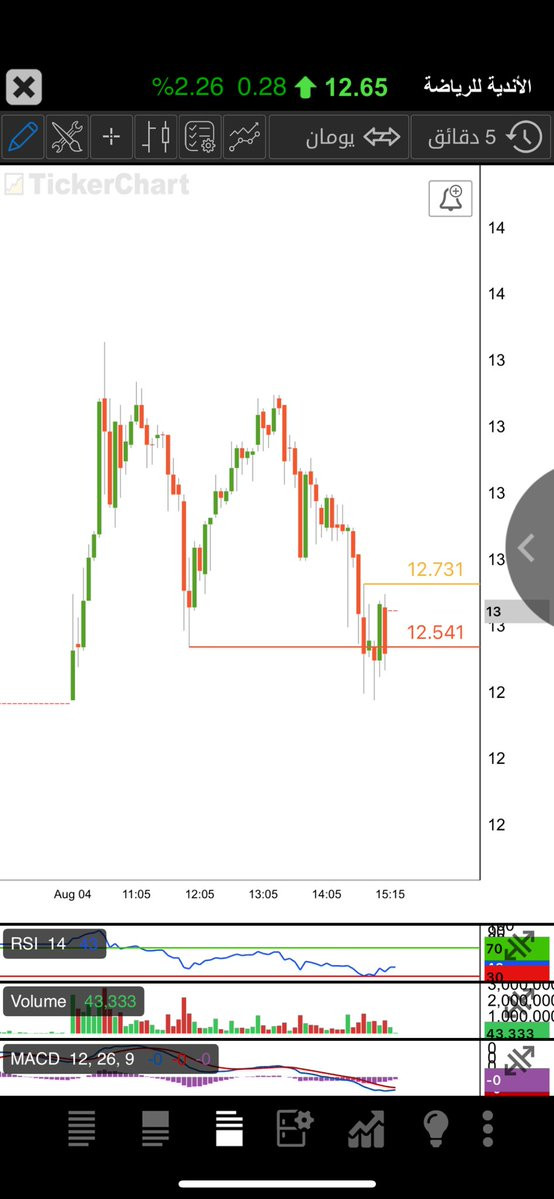Open the MACD 12, 26, 9 label
This screenshot has height=1199, width=554.
(x=110, y=1059)
